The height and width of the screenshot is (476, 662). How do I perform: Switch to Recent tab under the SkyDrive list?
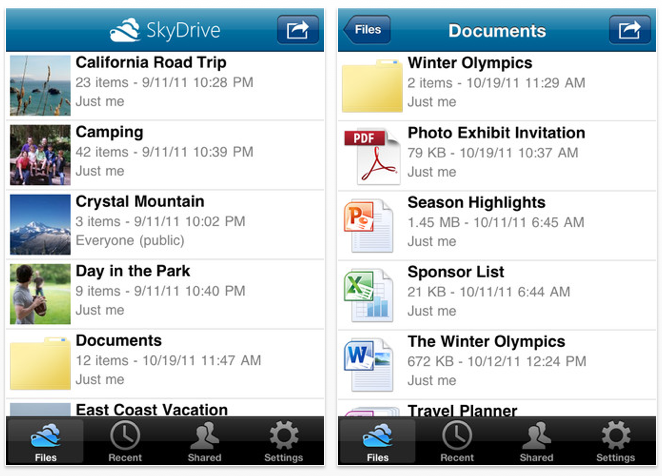[125, 442]
